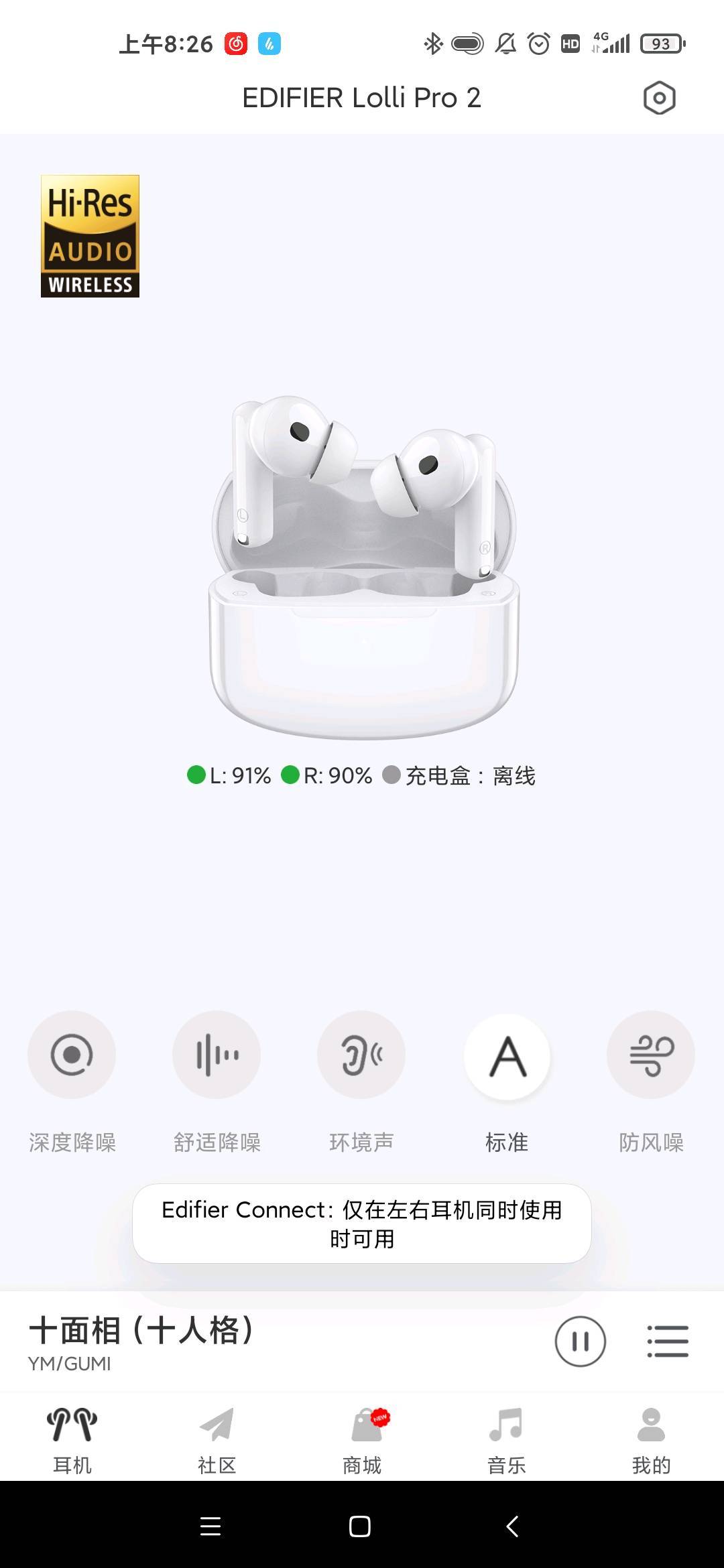The width and height of the screenshot is (724, 1568).
Task: Go to the system home screen
Action: tap(360, 1526)
